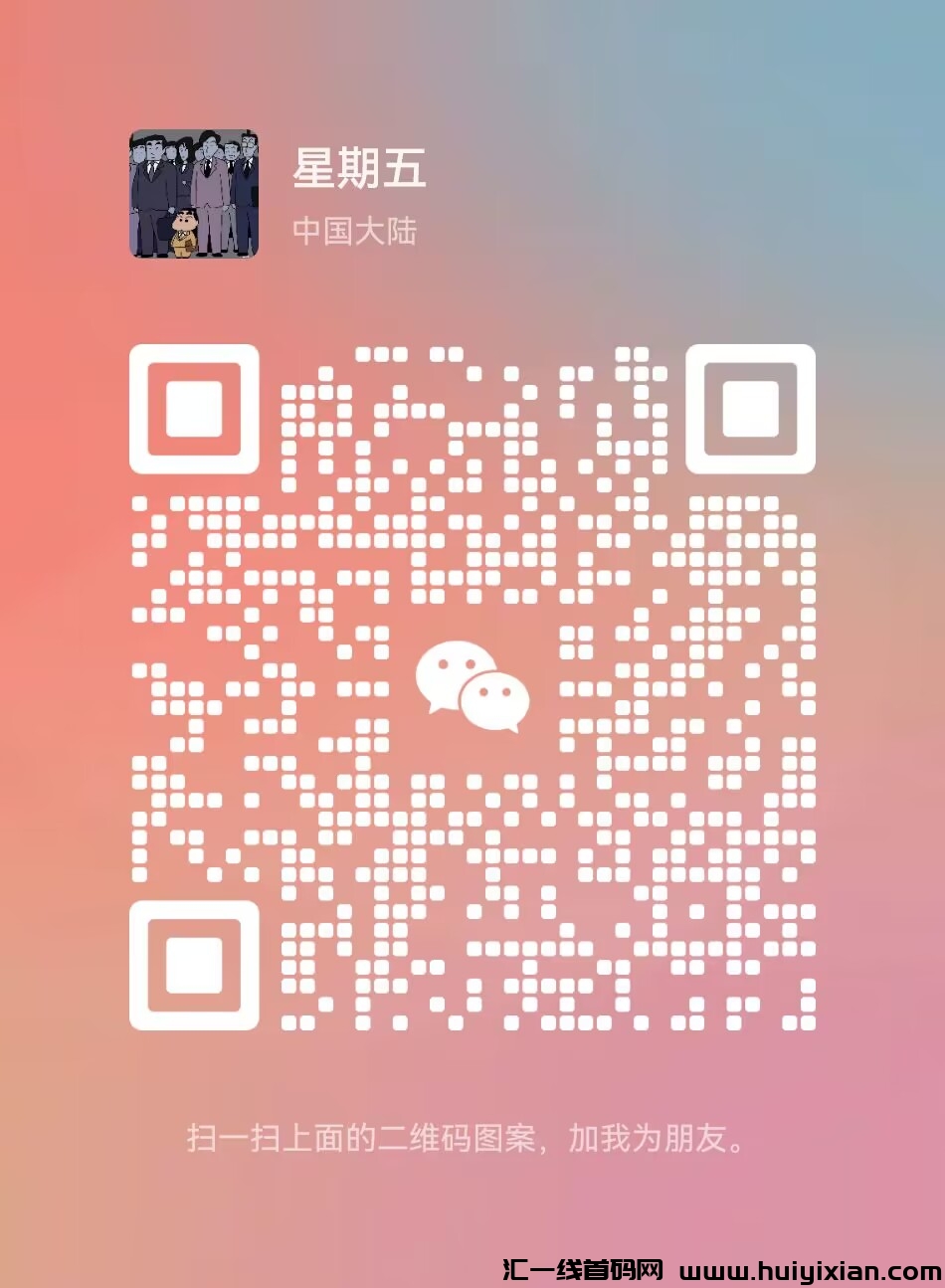The height and width of the screenshot is (1288, 945).
Task: Select the inner square of the top-left finder pattern
Action: coord(195,408)
